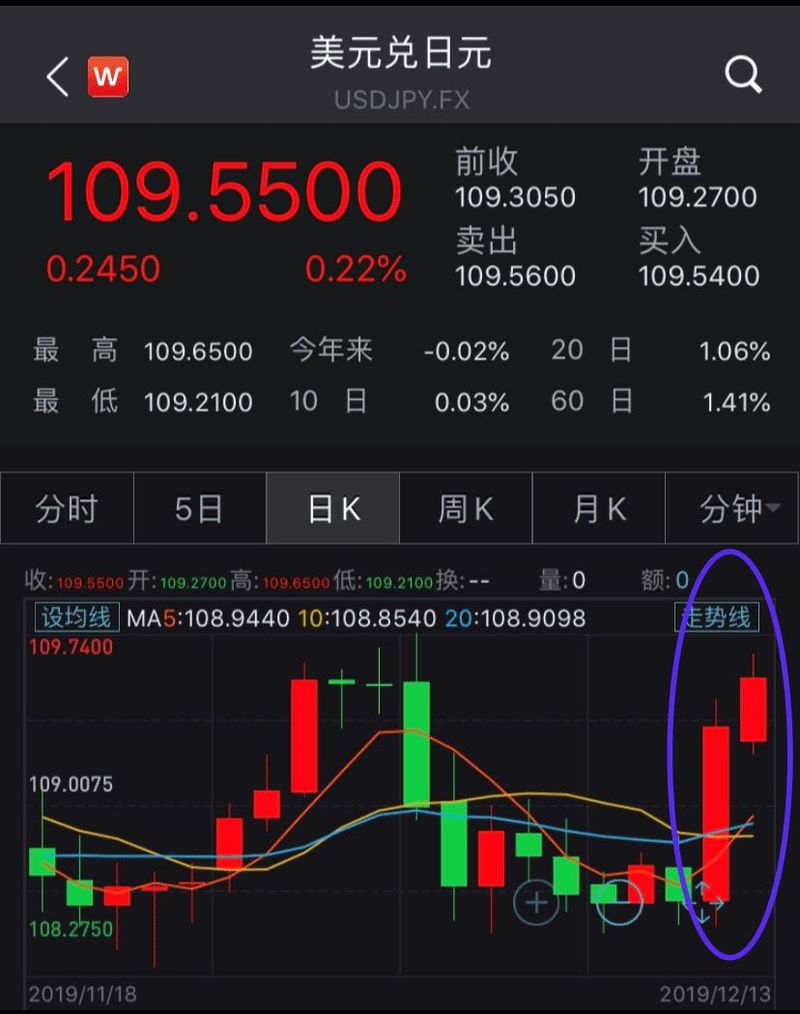The image size is (800, 1014).
Task: Switch to the 5日 chart tab
Action: pos(199,509)
